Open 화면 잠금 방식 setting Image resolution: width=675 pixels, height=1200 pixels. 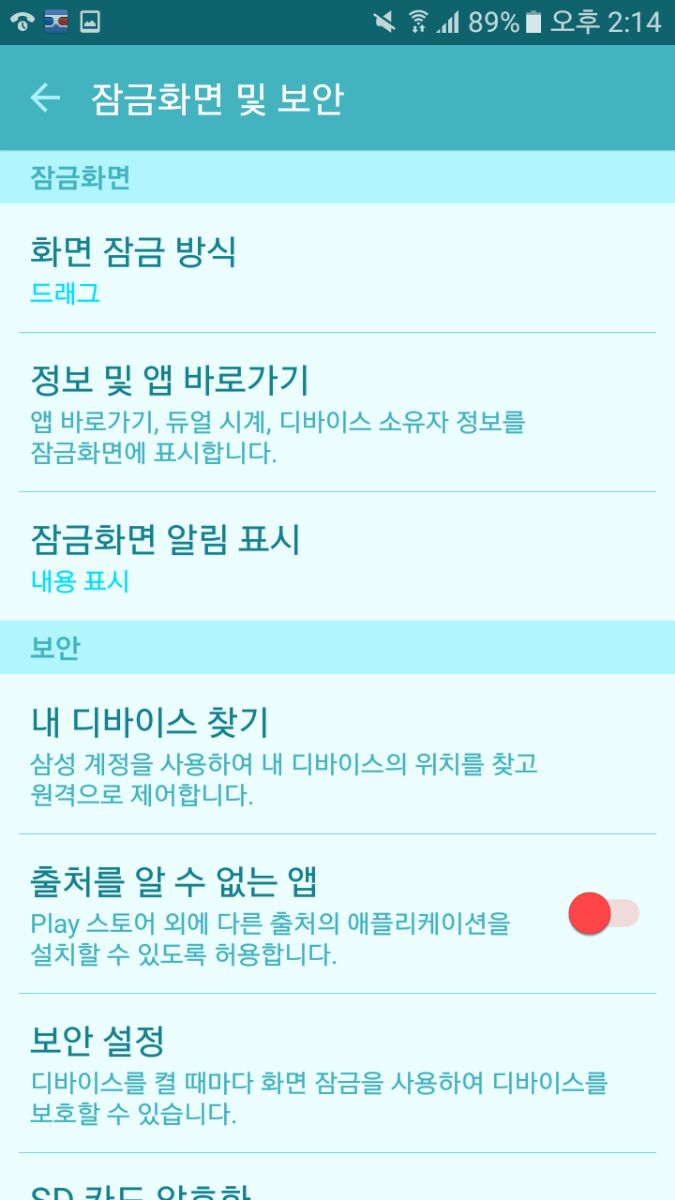coord(337,268)
